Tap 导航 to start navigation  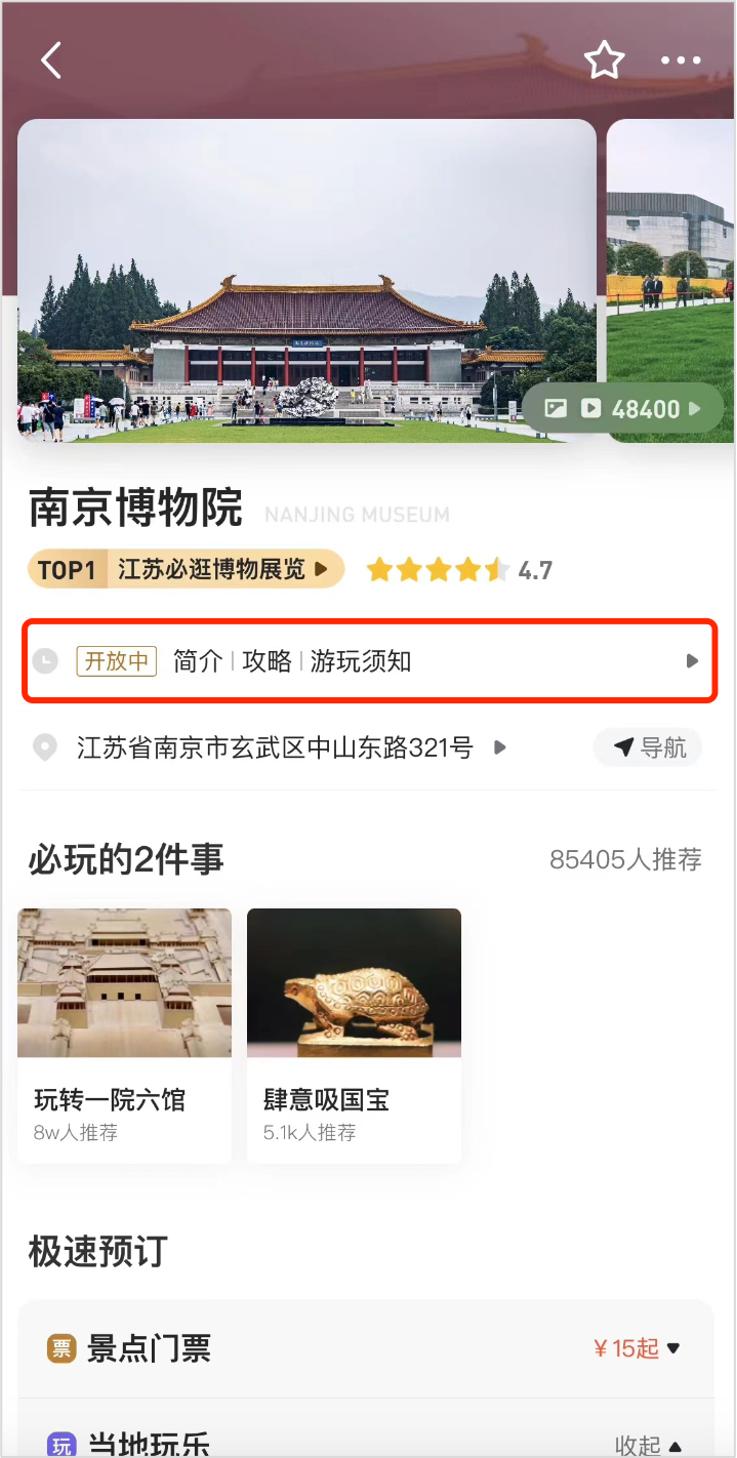(x=648, y=746)
